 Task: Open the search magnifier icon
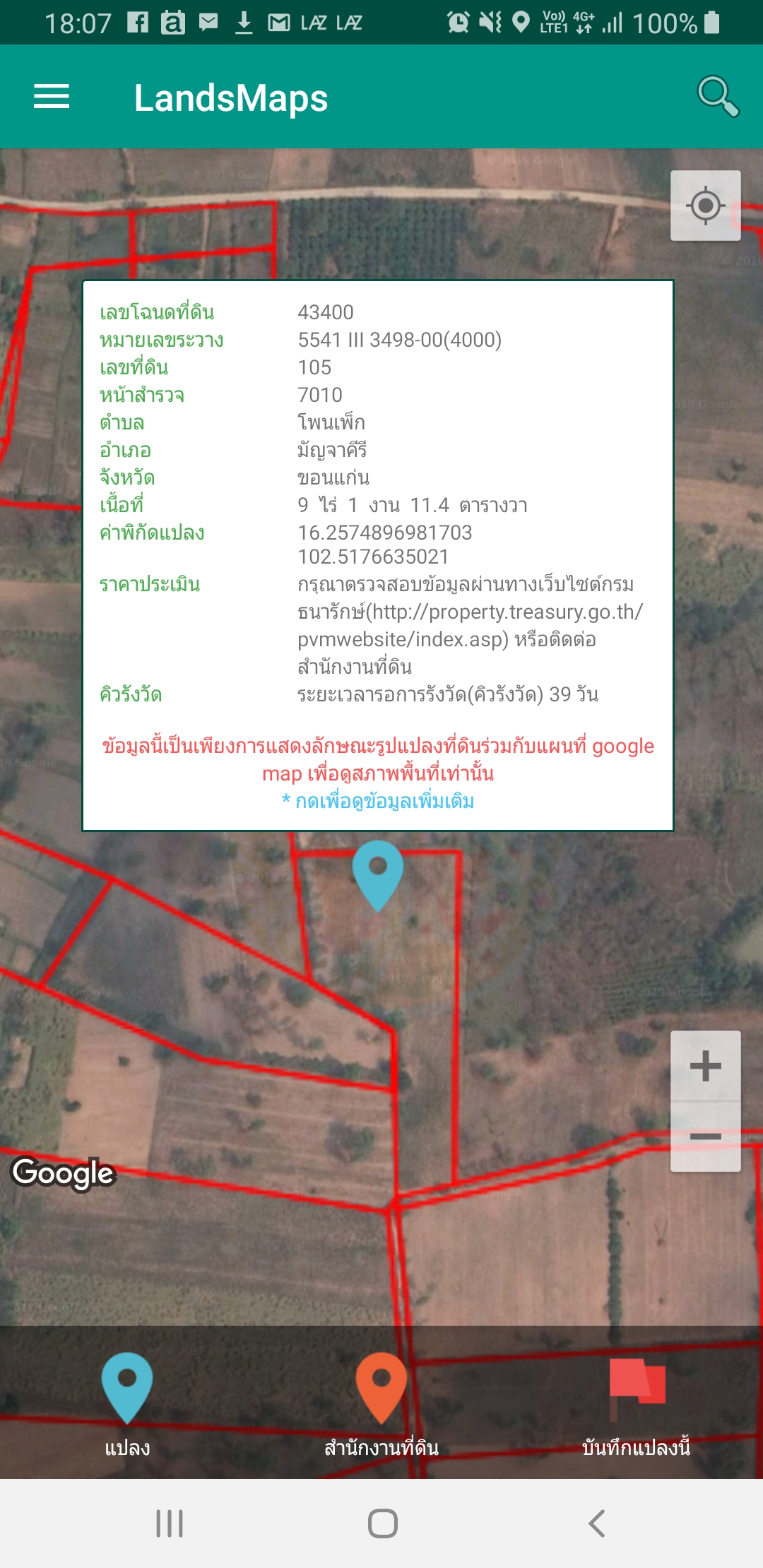click(718, 96)
